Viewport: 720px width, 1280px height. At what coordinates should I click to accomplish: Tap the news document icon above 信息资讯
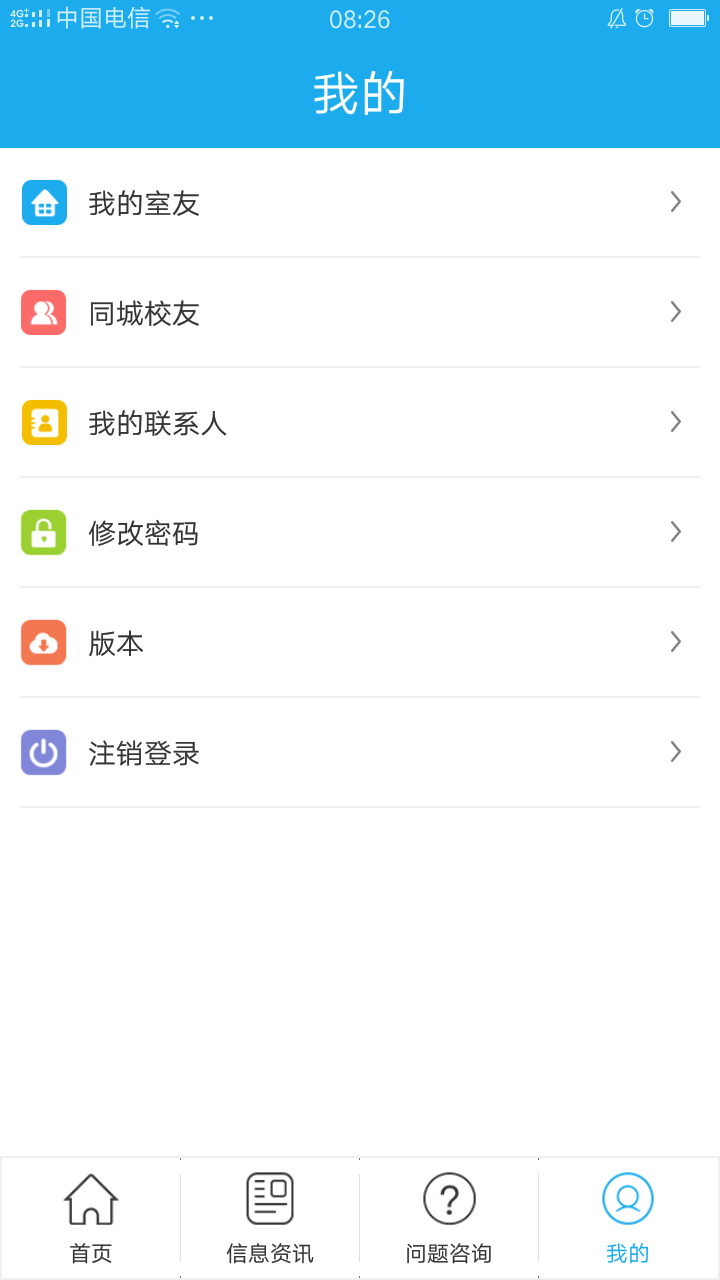[269, 1197]
